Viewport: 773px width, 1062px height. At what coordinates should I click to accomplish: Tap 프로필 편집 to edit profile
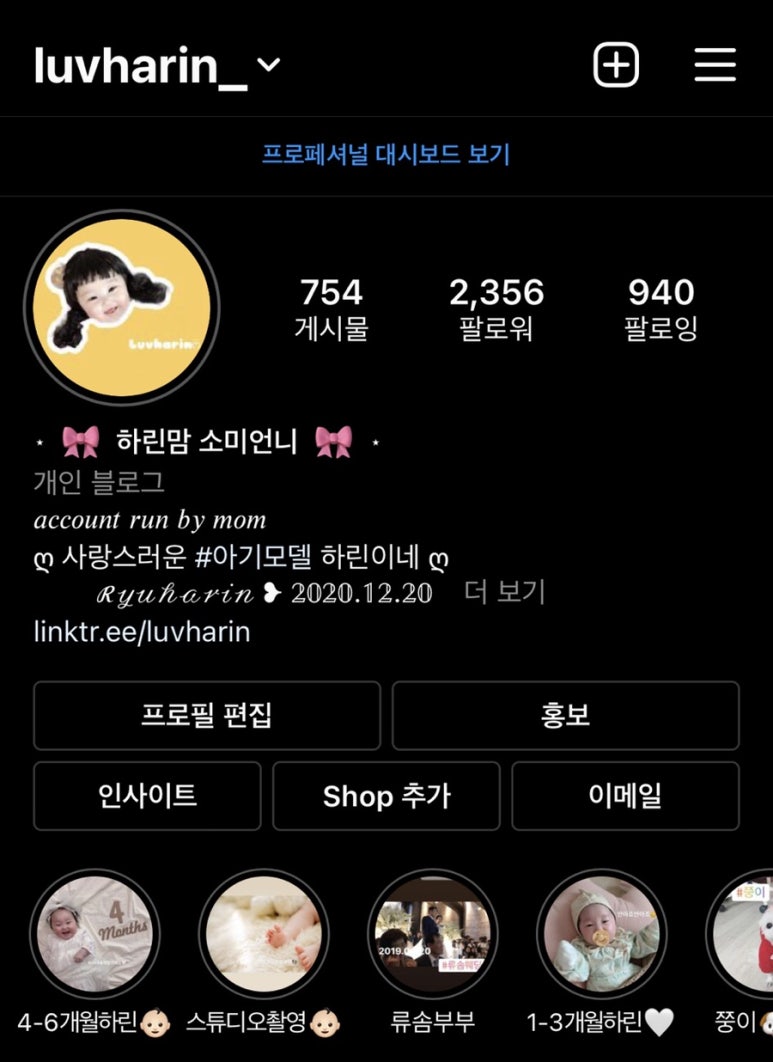[x=207, y=716]
